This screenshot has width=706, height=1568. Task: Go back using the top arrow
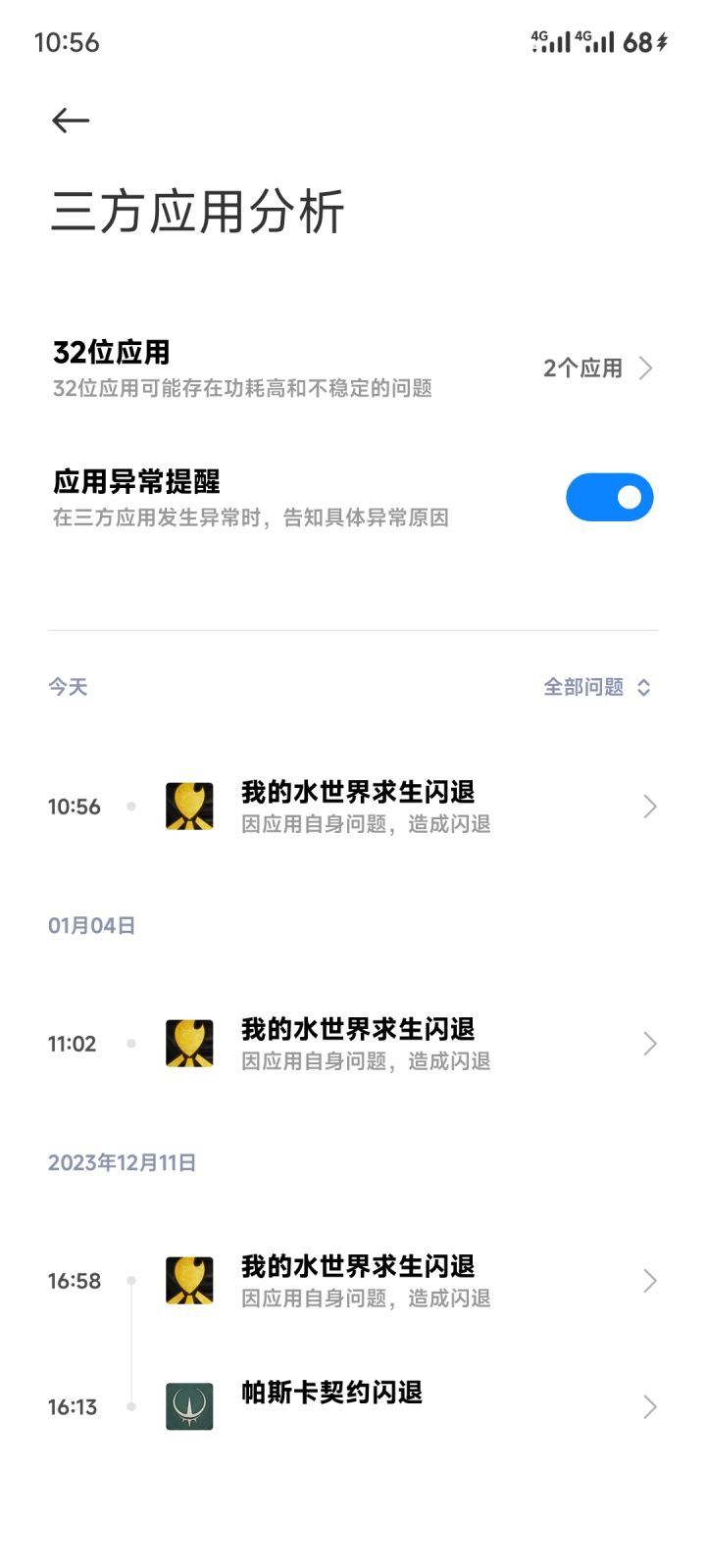(x=71, y=121)
